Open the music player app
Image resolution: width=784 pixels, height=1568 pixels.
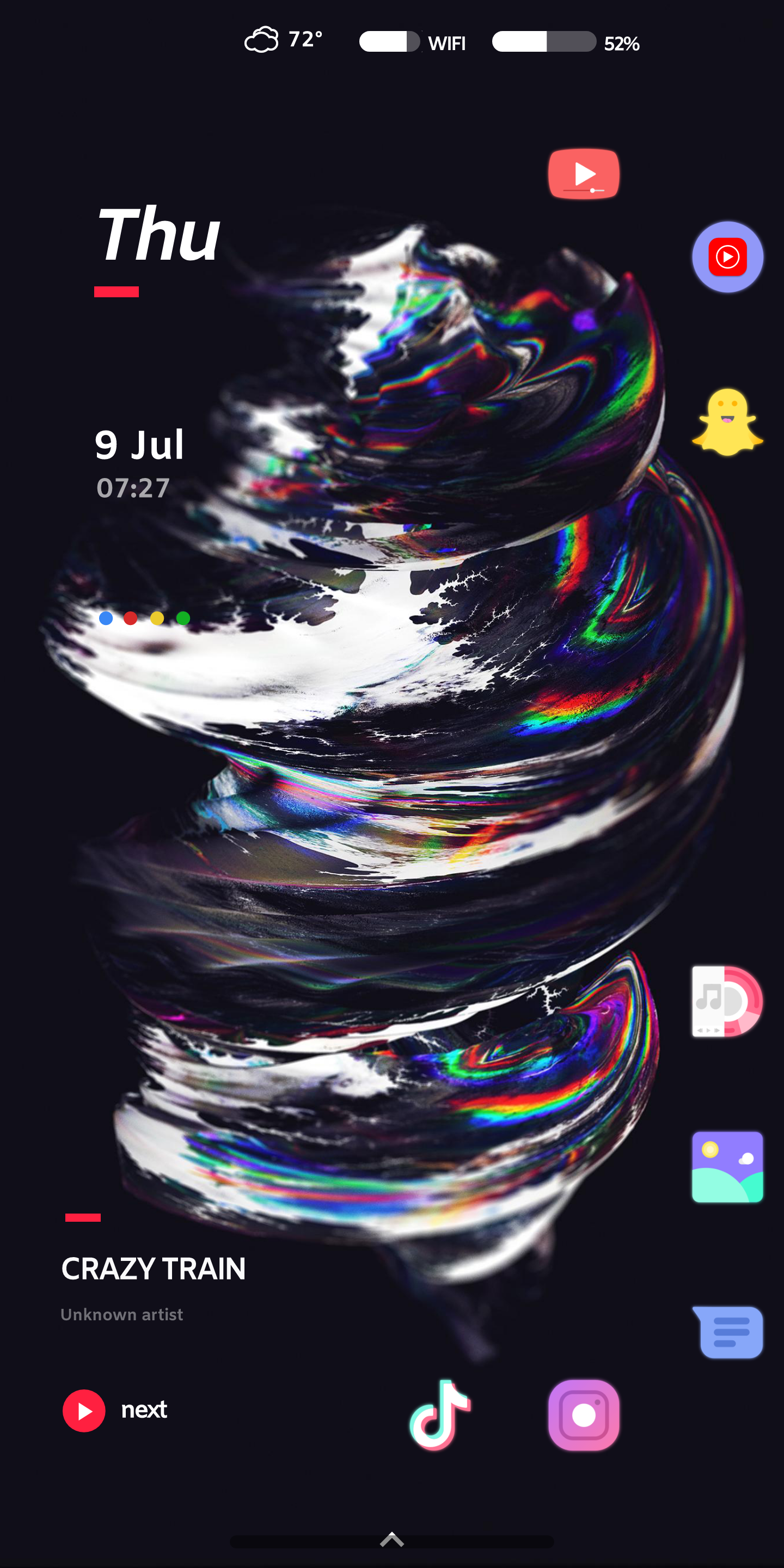coord(727,1002)
